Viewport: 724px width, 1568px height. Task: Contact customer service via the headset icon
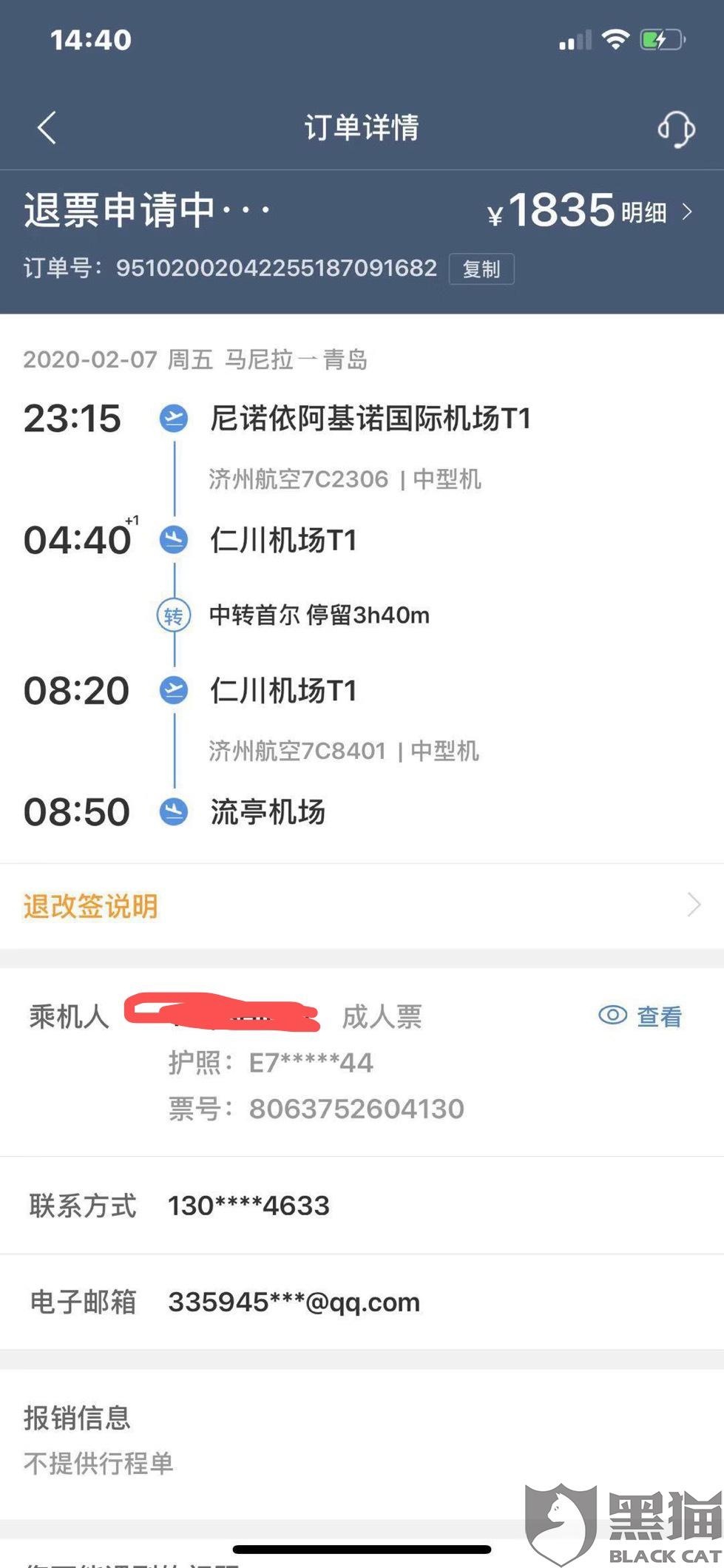click(x=676, y=129)
